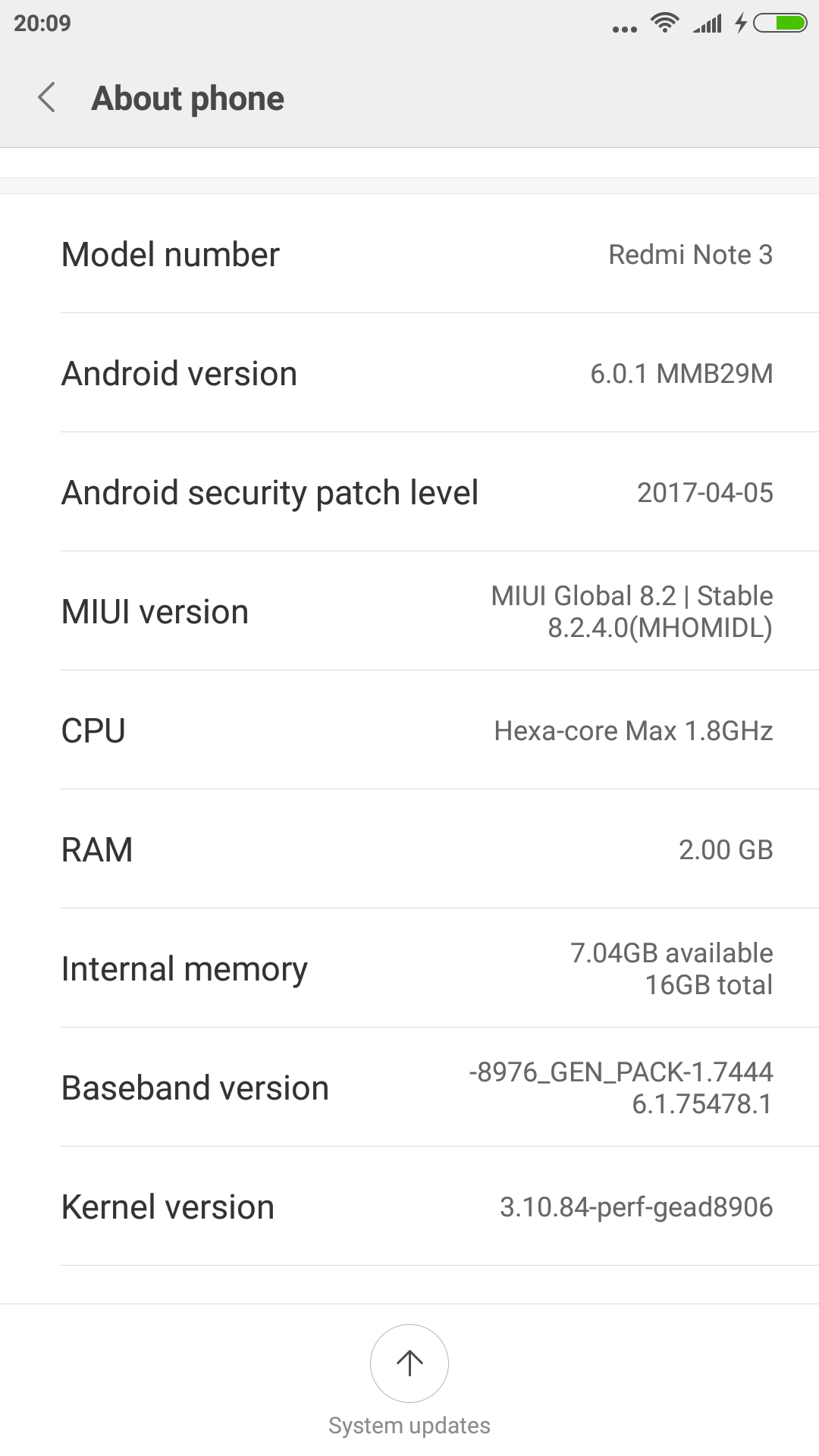This screenshot has width=819, height=1456.
Task: Open System updates
Action: click(x=409, y=1364)
